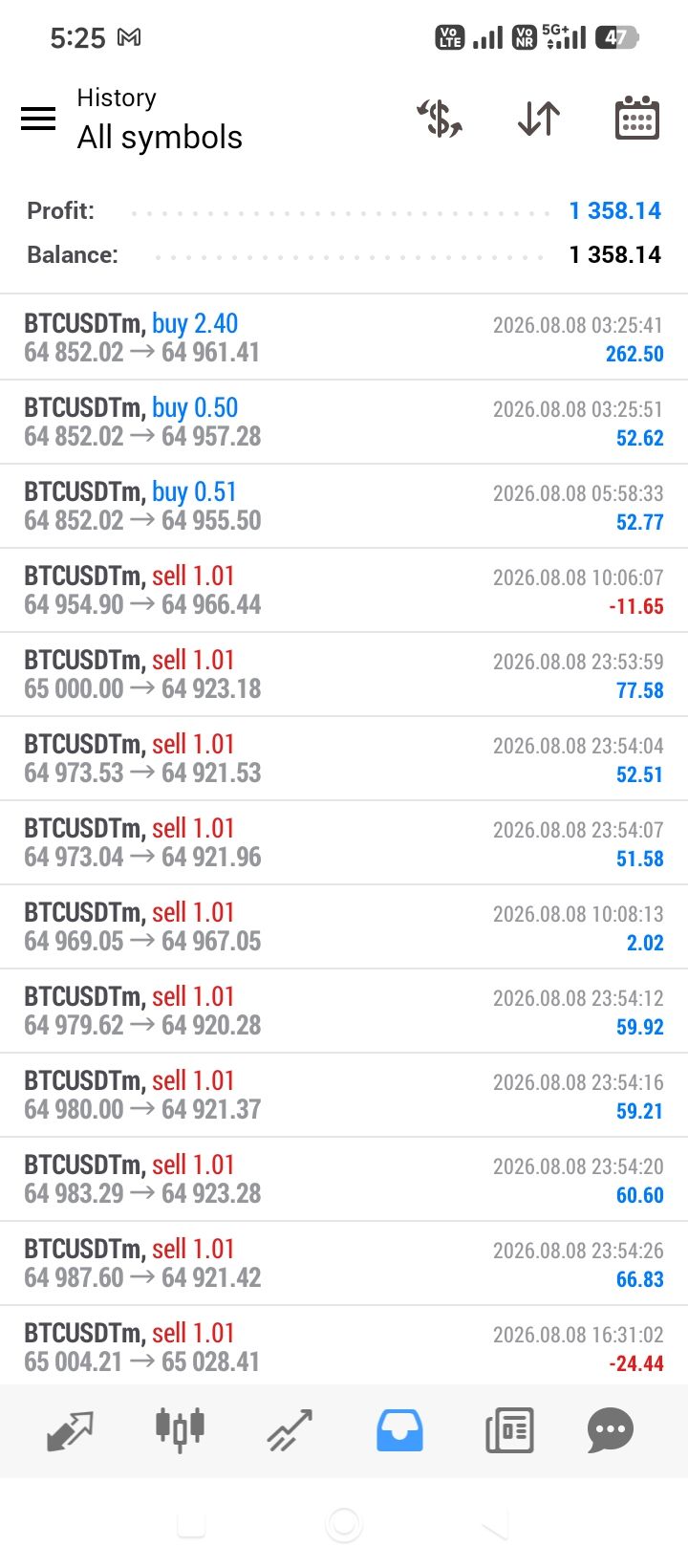The image size is (688, 1568).
Task: Open the sell trade with -24.44 loss
Action: tap(344, 1347)
